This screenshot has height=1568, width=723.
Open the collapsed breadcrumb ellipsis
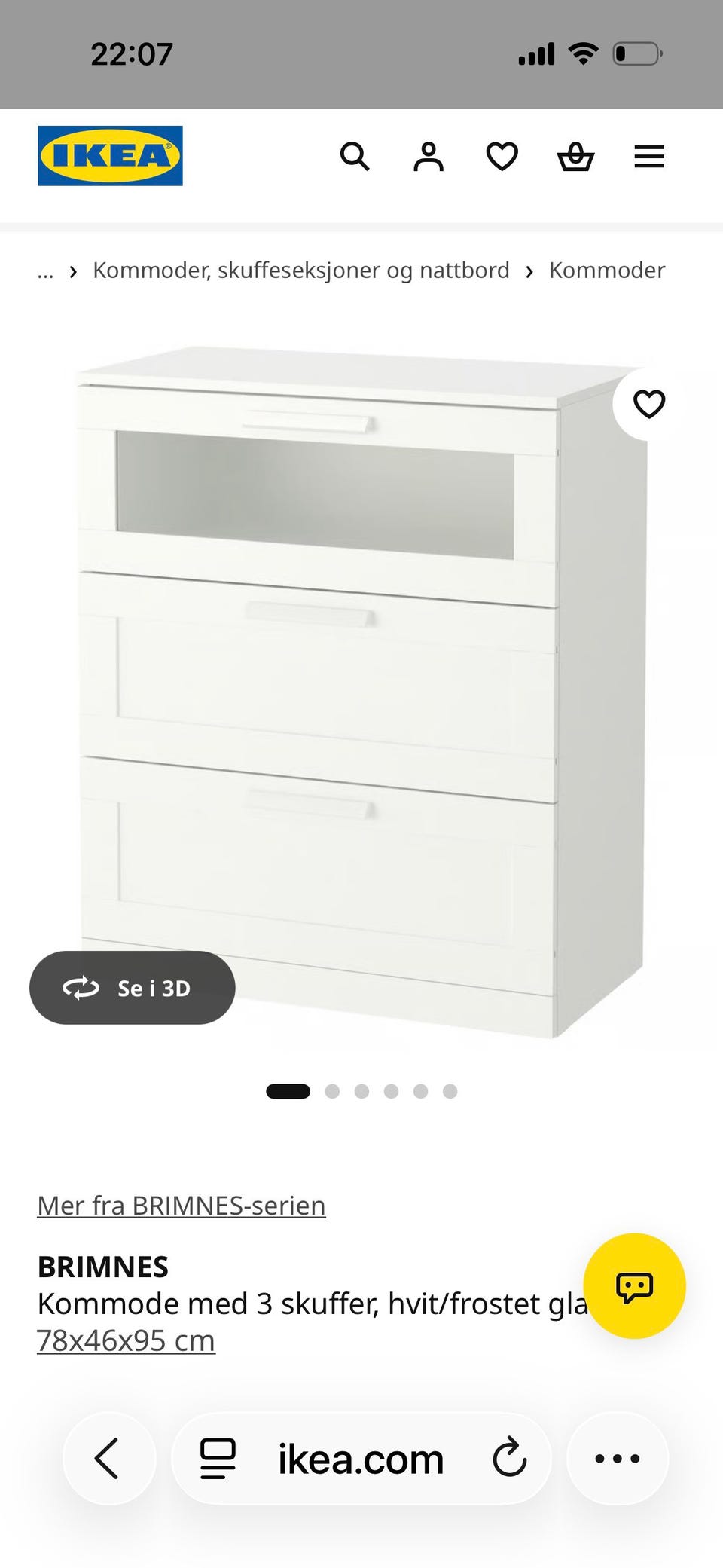click(x=46, y=271)
